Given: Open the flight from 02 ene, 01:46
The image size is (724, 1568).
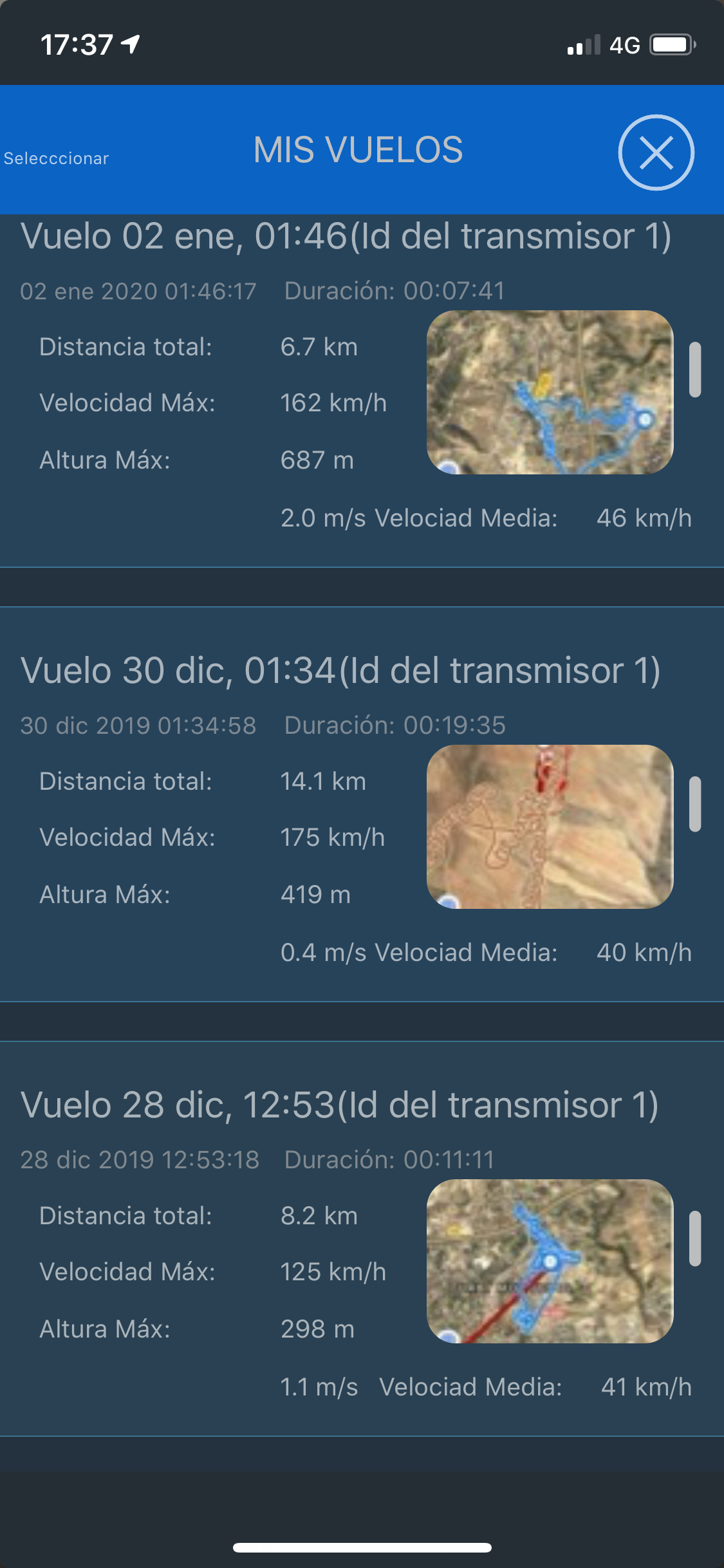Looking at the screenshot, I should click(346, 236).
